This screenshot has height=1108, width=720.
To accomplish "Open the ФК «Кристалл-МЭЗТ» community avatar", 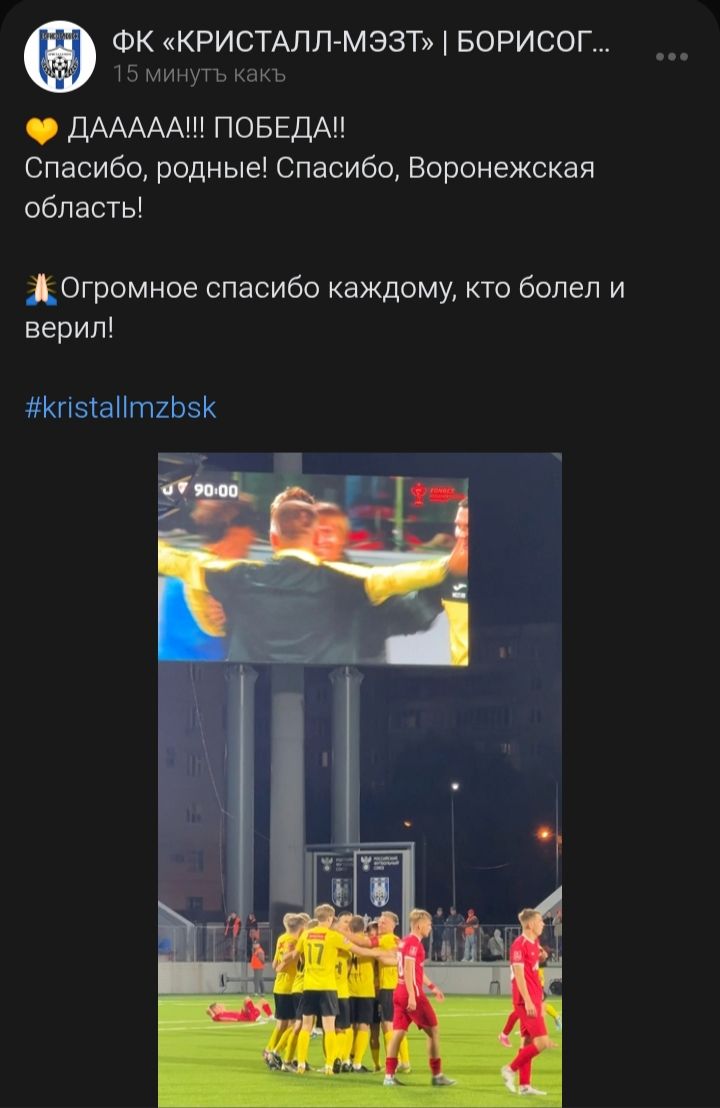I will [x=60, y=57].
